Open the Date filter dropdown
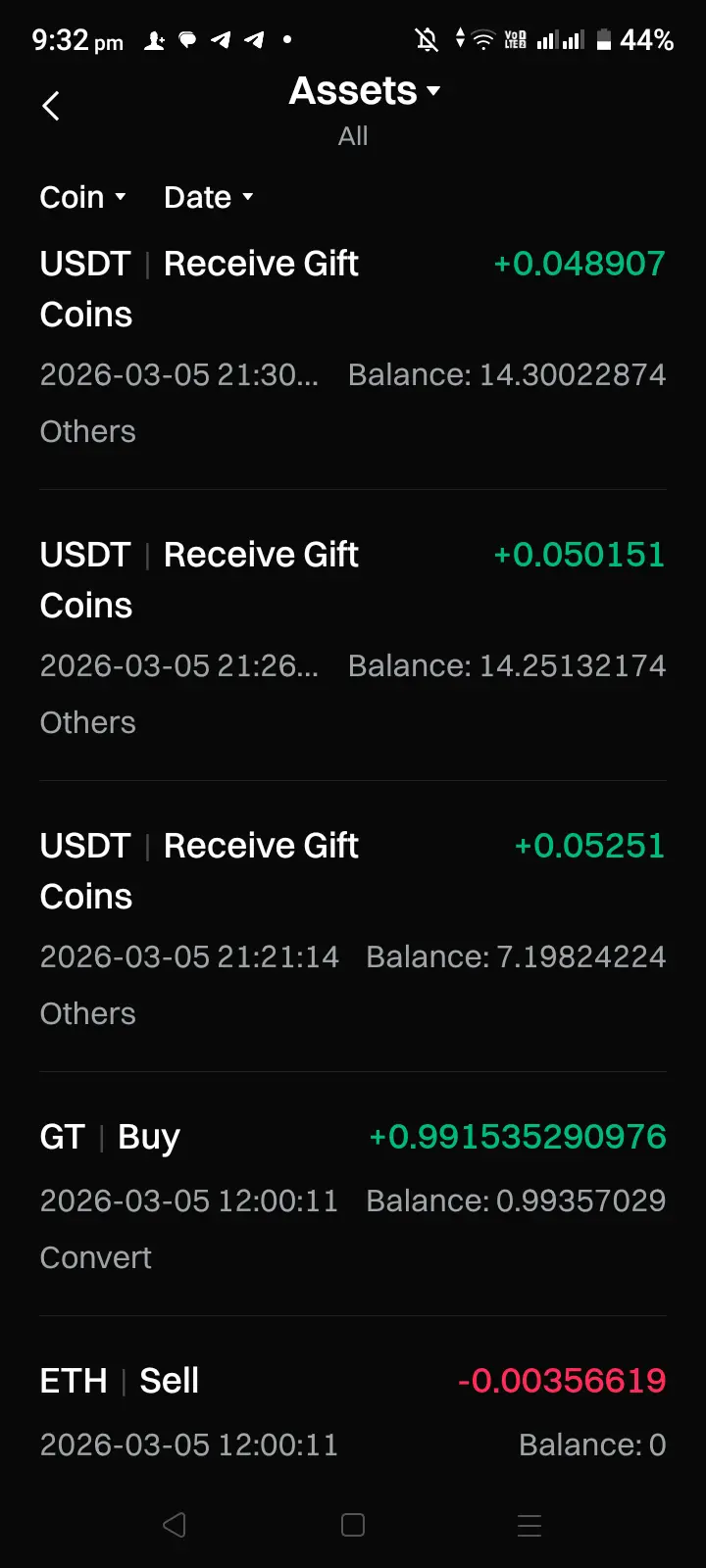 pyautogui.click(x=209, y=197)
